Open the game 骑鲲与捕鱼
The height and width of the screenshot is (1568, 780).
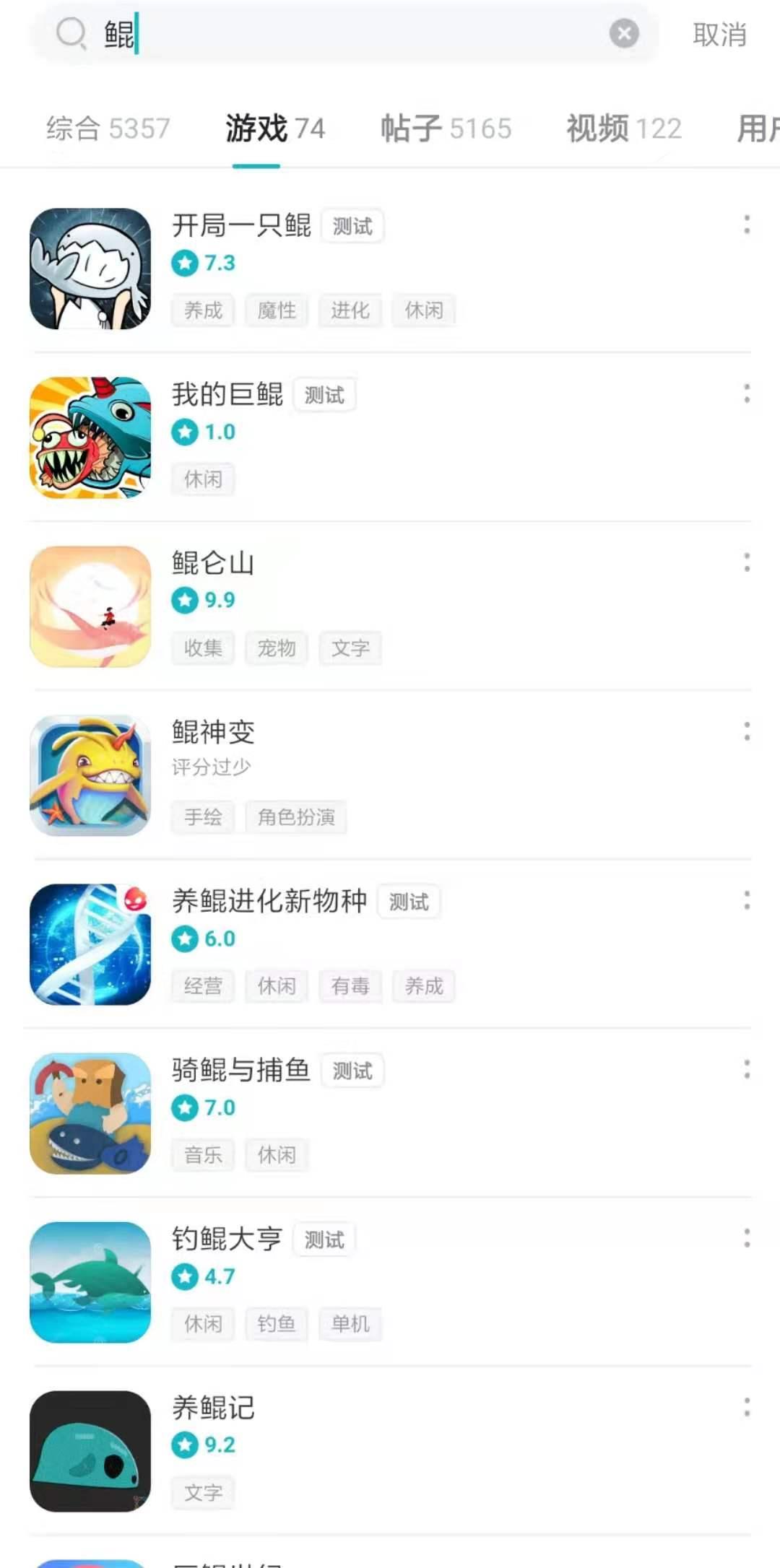241,1070
